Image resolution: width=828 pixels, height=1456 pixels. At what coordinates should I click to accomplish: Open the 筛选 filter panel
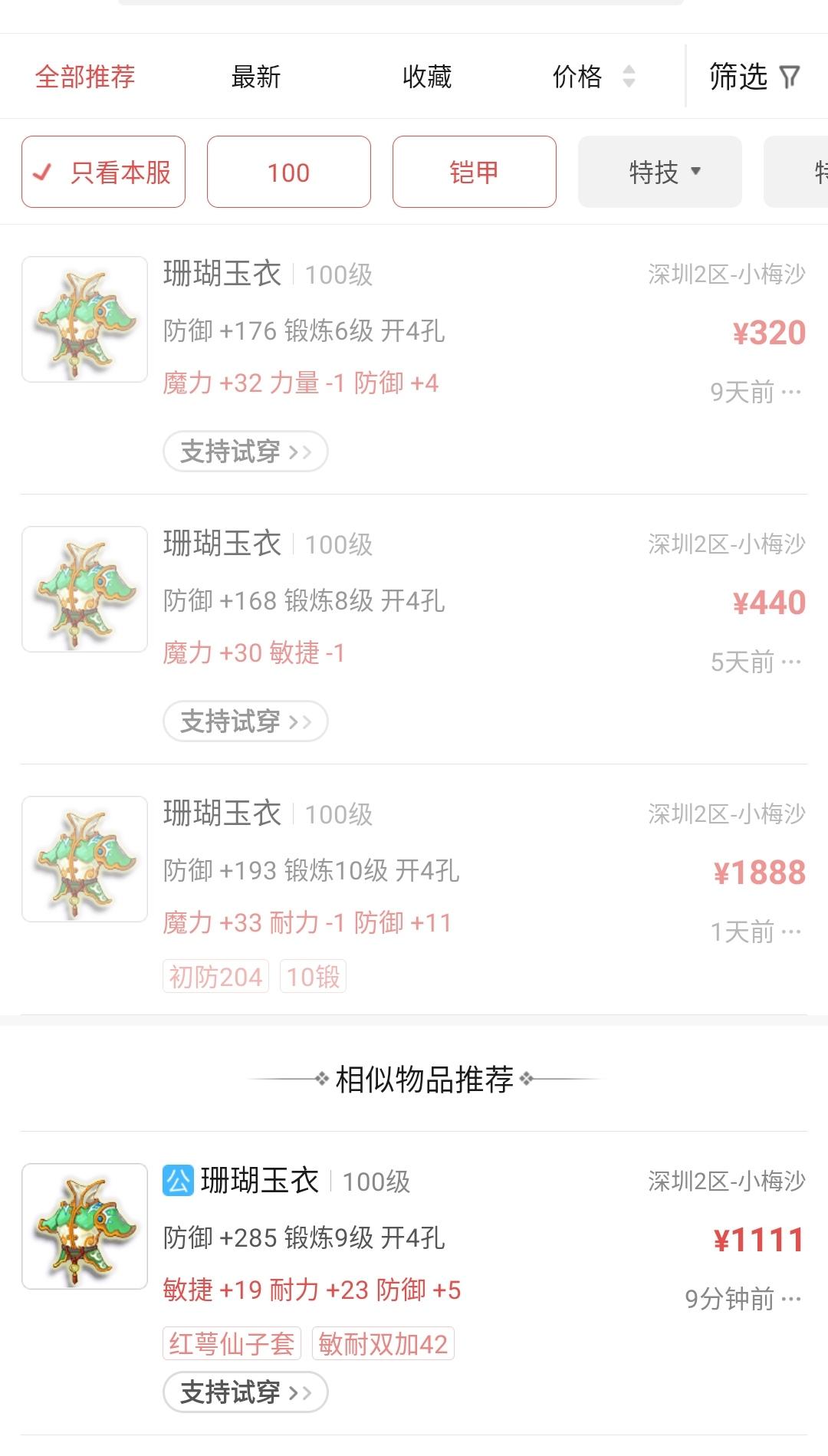tap(754, 77)
